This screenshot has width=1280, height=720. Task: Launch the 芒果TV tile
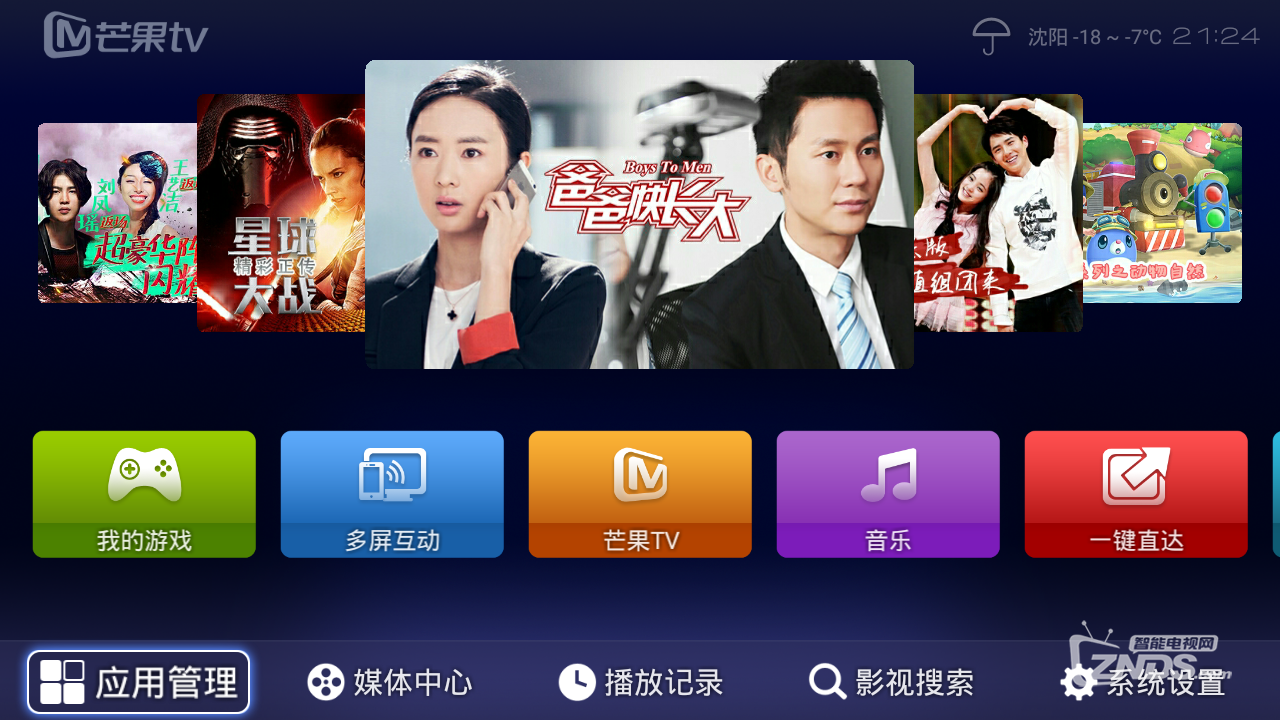[x=640, y=494]
